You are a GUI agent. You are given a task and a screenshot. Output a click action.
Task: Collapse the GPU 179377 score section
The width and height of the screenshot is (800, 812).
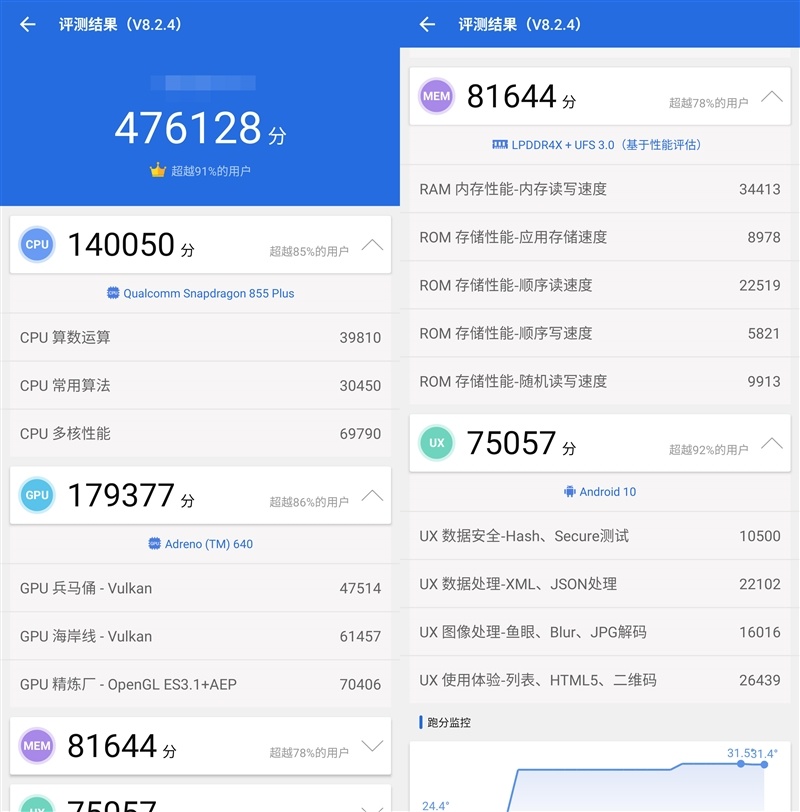coord(372,494)
